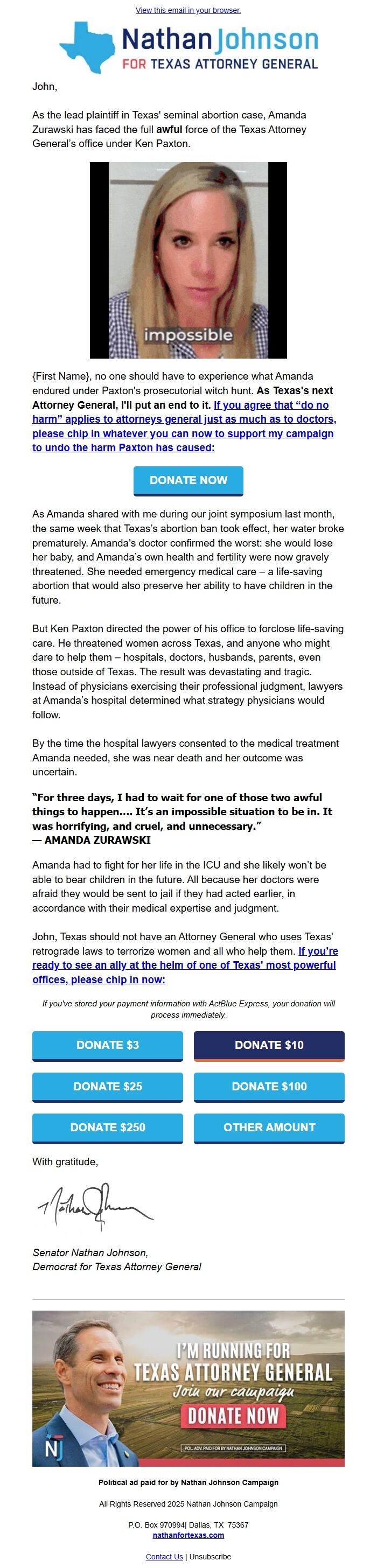Unsubscribe from this mailing list
377x1568 pixels.
pos(210,1557)
